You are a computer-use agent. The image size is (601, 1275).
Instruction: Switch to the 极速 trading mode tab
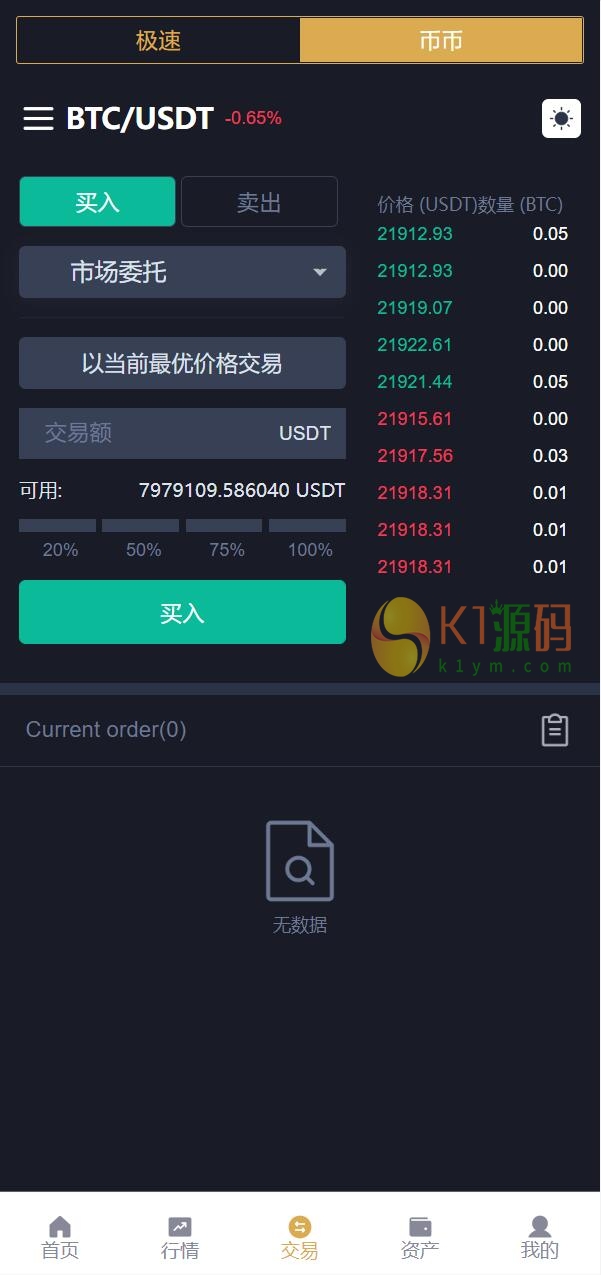click(158, 41)
